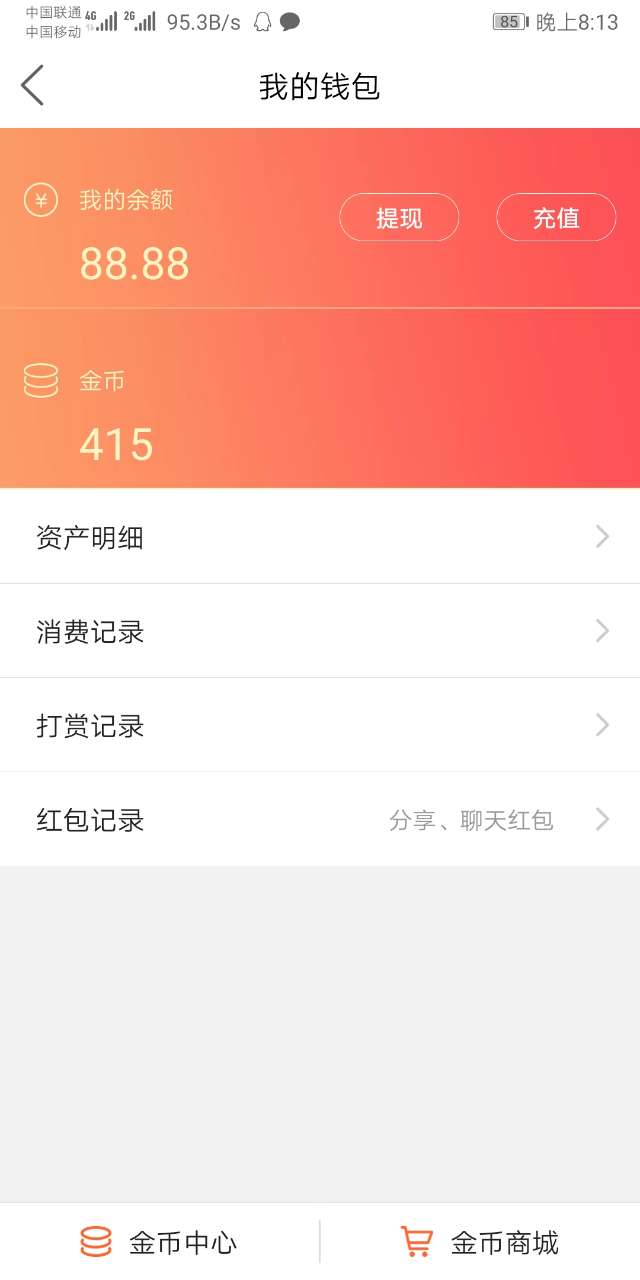Tap the 充值 recharge button
Image resolution: width=640 pixels, height=1280 pixels.
tap(556, 218)
